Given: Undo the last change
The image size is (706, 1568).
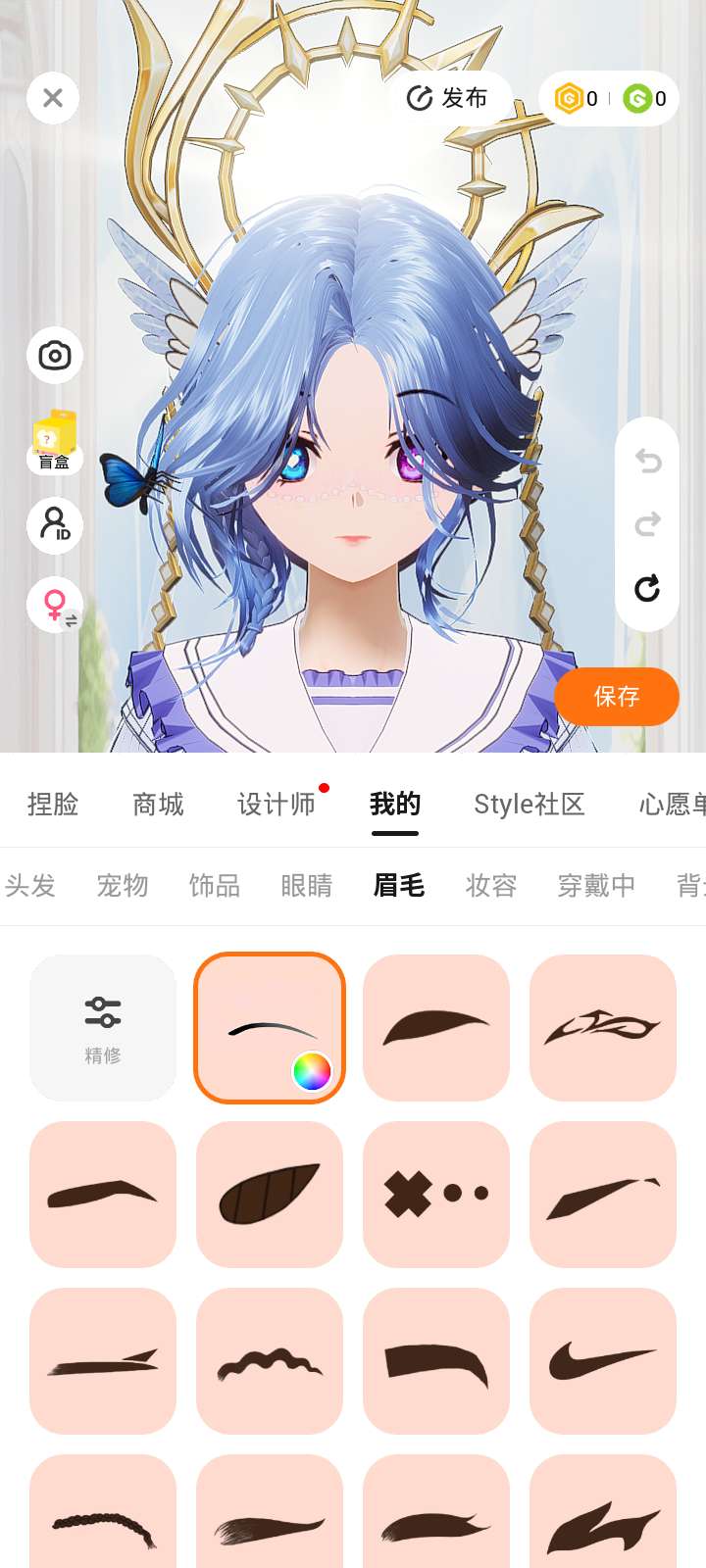Looking at the screenshot, I should [x=647, y=461].
